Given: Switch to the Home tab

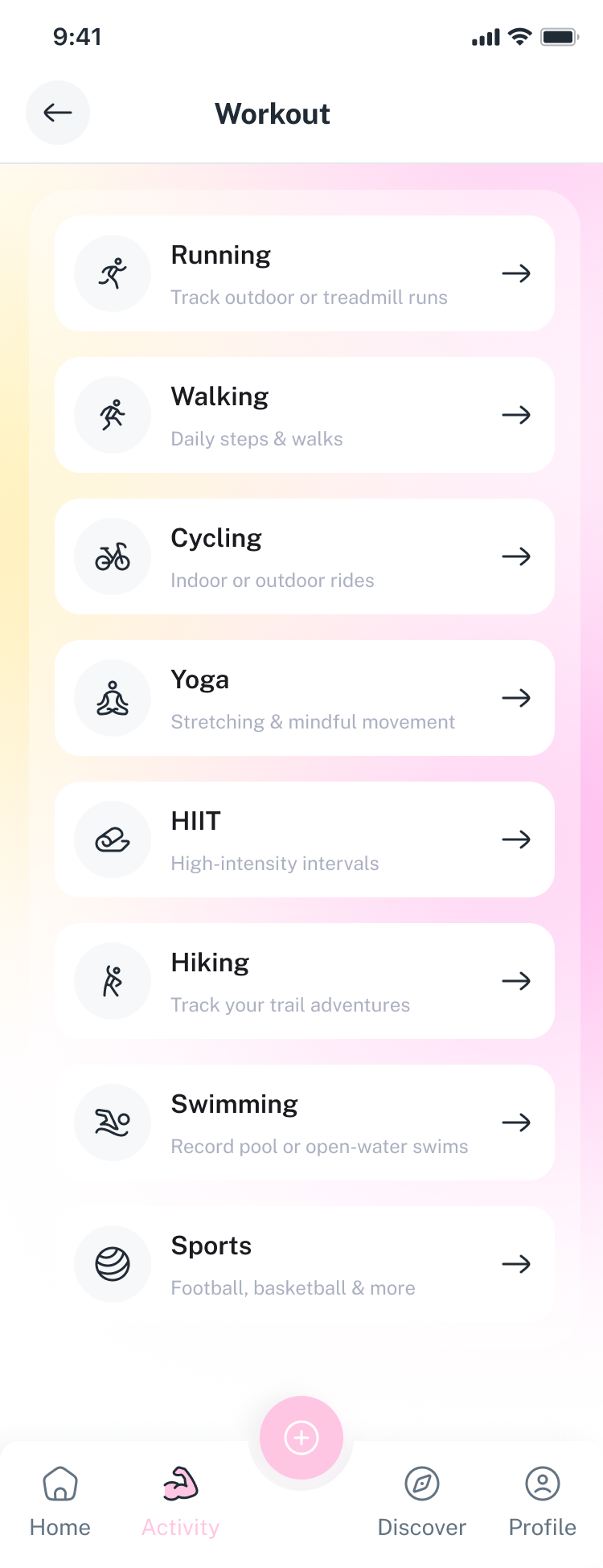Looking at the screenshot, I should (60, 1500).
